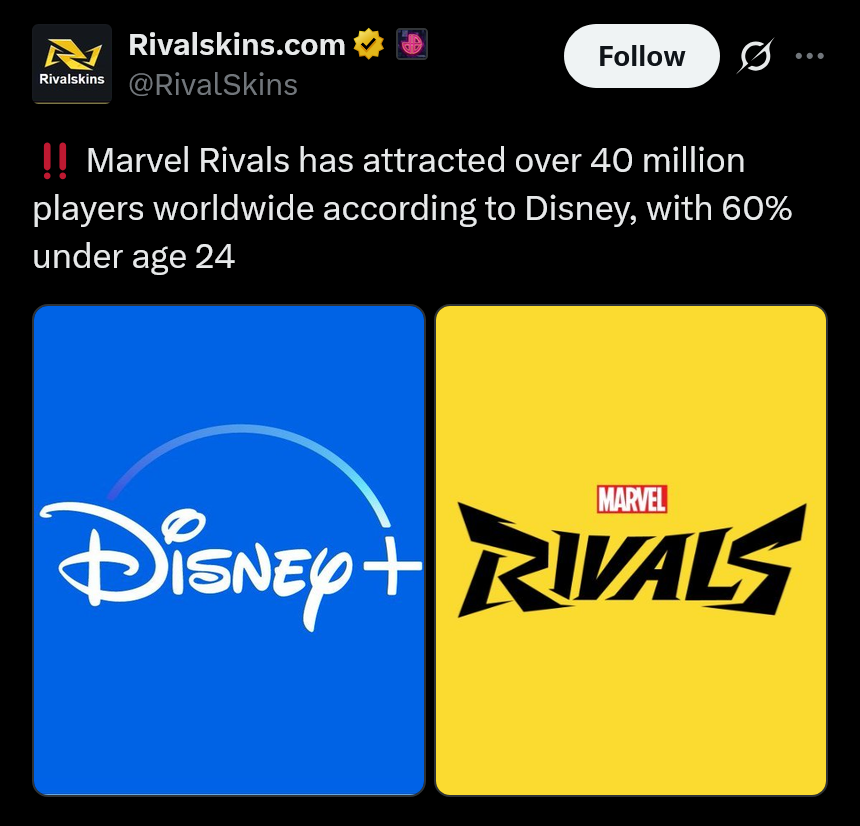Open the @RivalSkins profile handle
The image size is (860, 826).
pos(213,85)
